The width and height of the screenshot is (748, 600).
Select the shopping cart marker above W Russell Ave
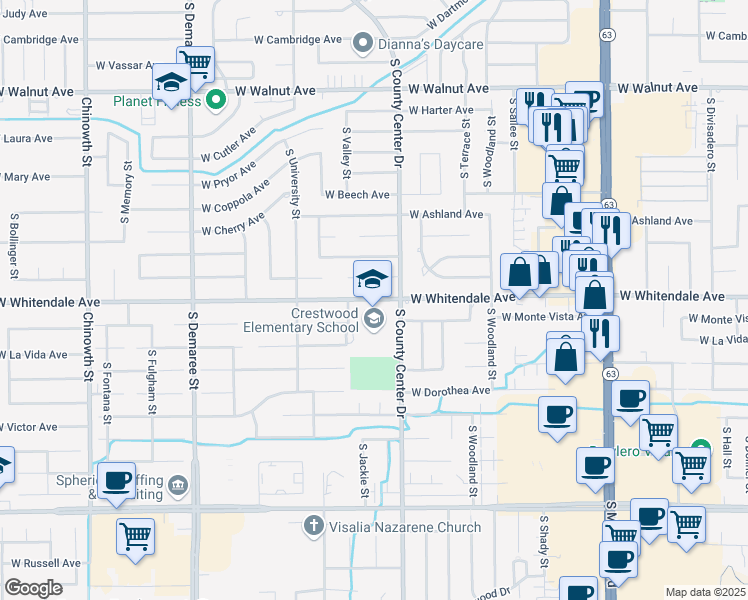pyautogui.click(x=135, y=535)
